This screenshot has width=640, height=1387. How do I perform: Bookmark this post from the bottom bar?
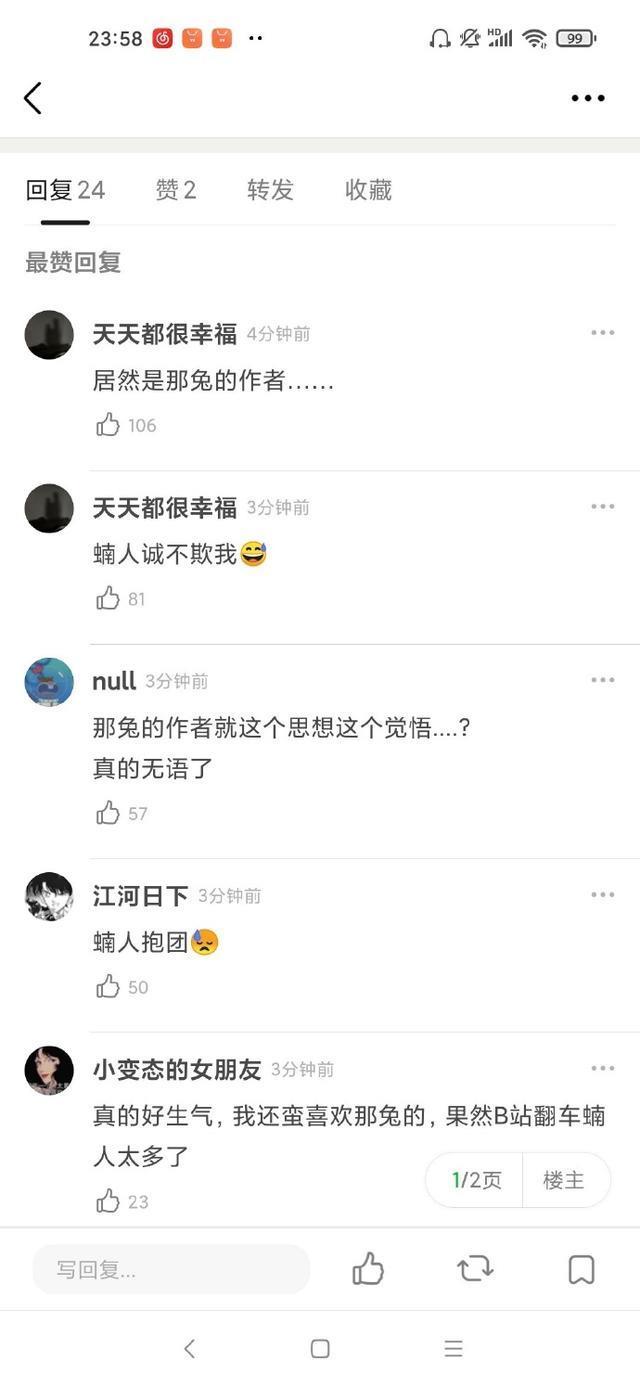click(x=581, y=1269)
